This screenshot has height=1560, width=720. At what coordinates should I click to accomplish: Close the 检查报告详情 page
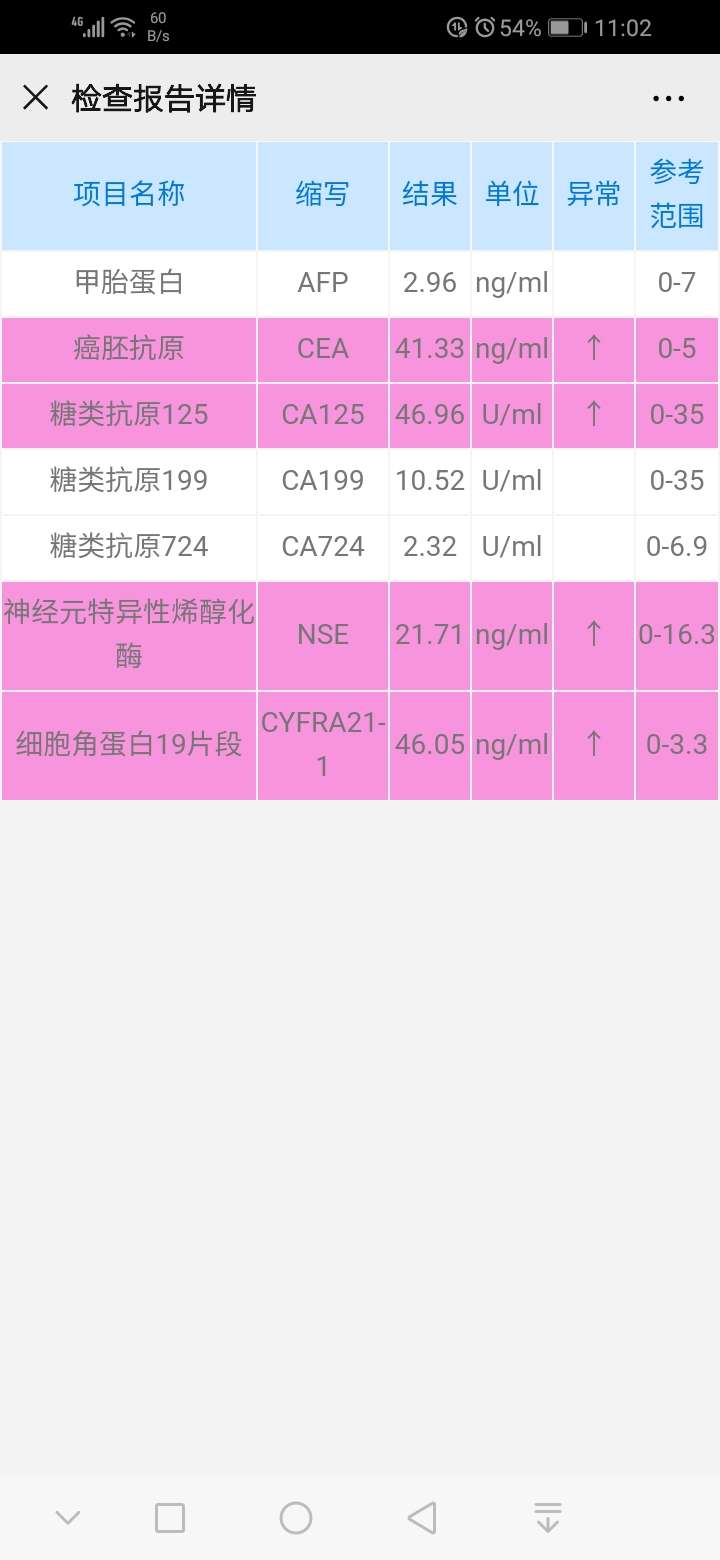pyautogui.click(x=36, y=98)
